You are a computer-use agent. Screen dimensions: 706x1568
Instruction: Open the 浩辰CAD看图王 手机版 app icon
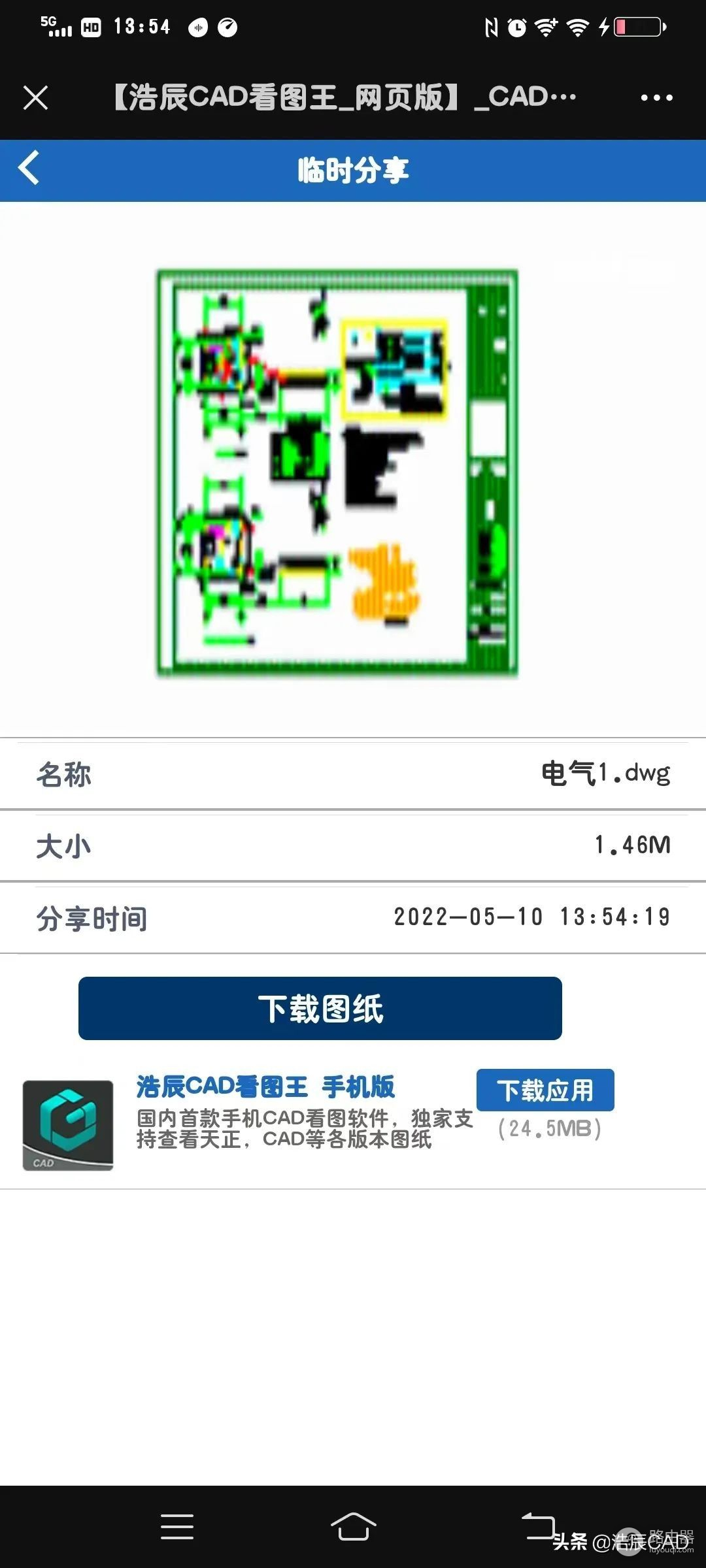click(x=68, y=1125)
